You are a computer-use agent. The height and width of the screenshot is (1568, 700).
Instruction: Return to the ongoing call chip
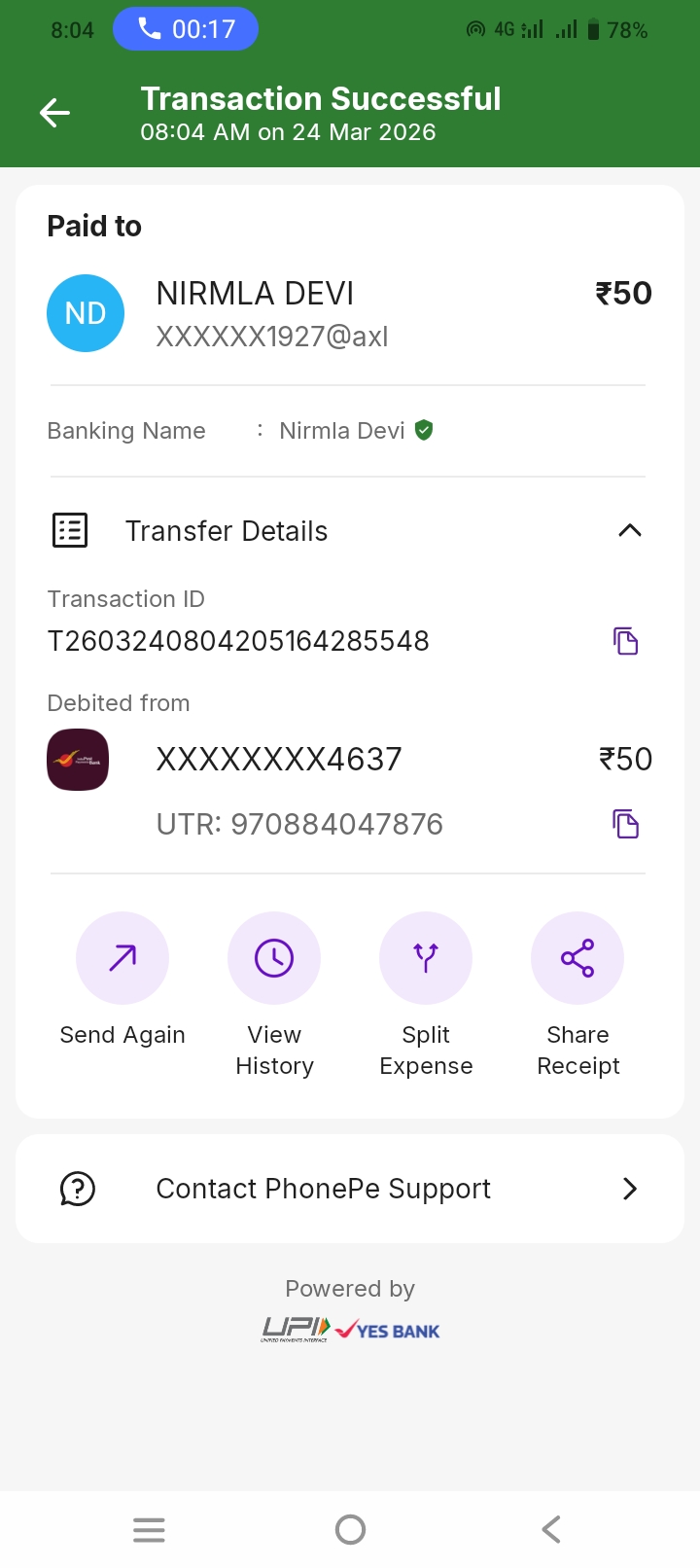point(186,29)
